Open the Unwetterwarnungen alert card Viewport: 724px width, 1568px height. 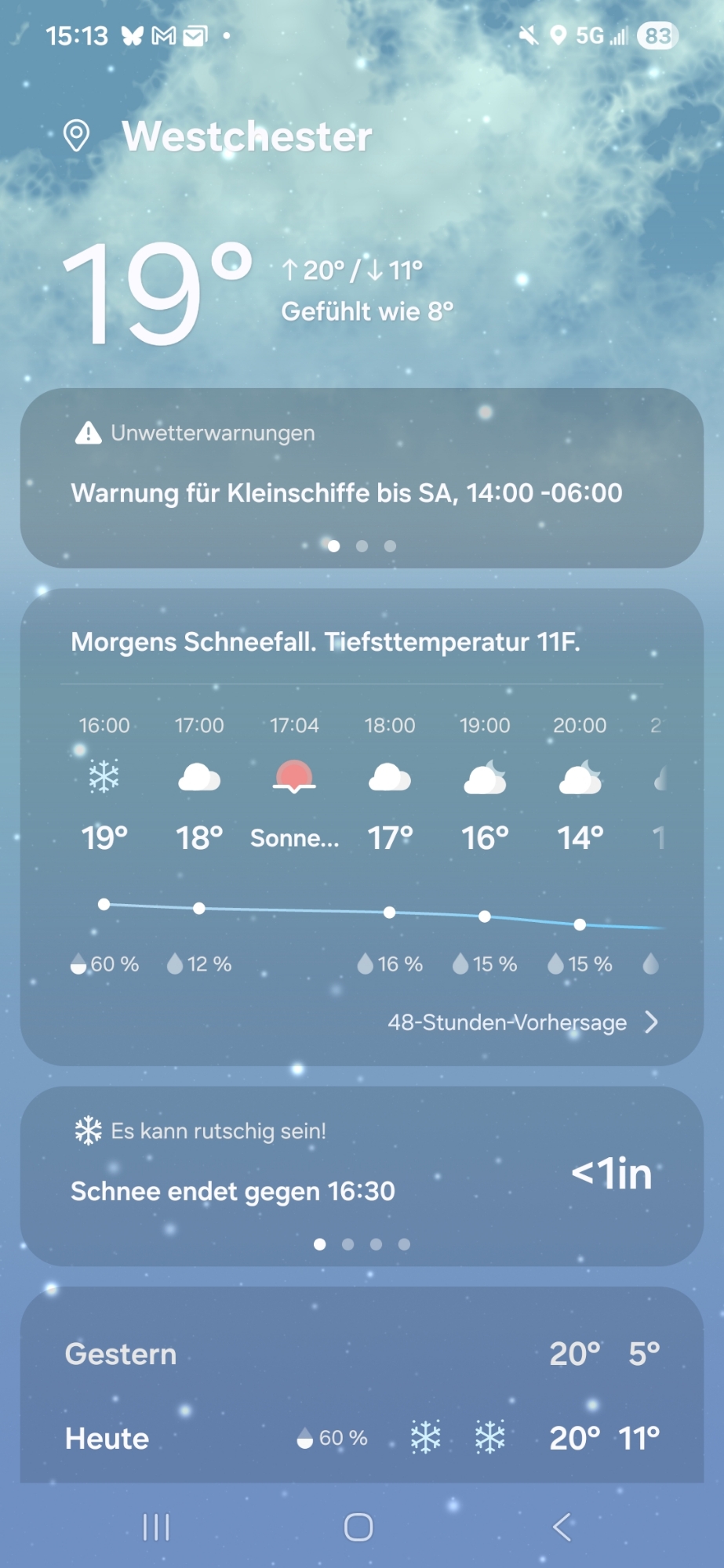pyautogui.click(x=362, y=477)
